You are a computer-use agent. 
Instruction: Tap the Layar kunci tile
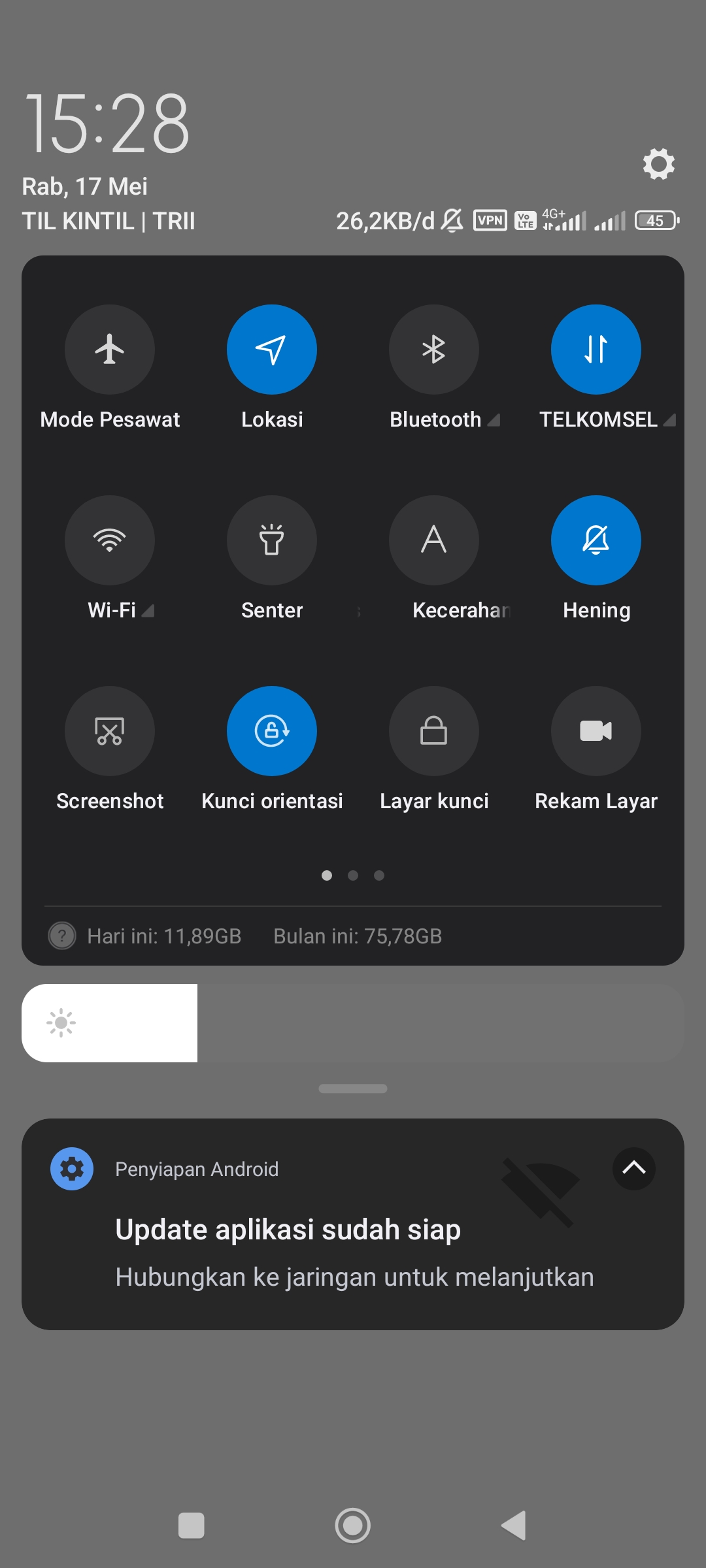click(x=434, y=731)
